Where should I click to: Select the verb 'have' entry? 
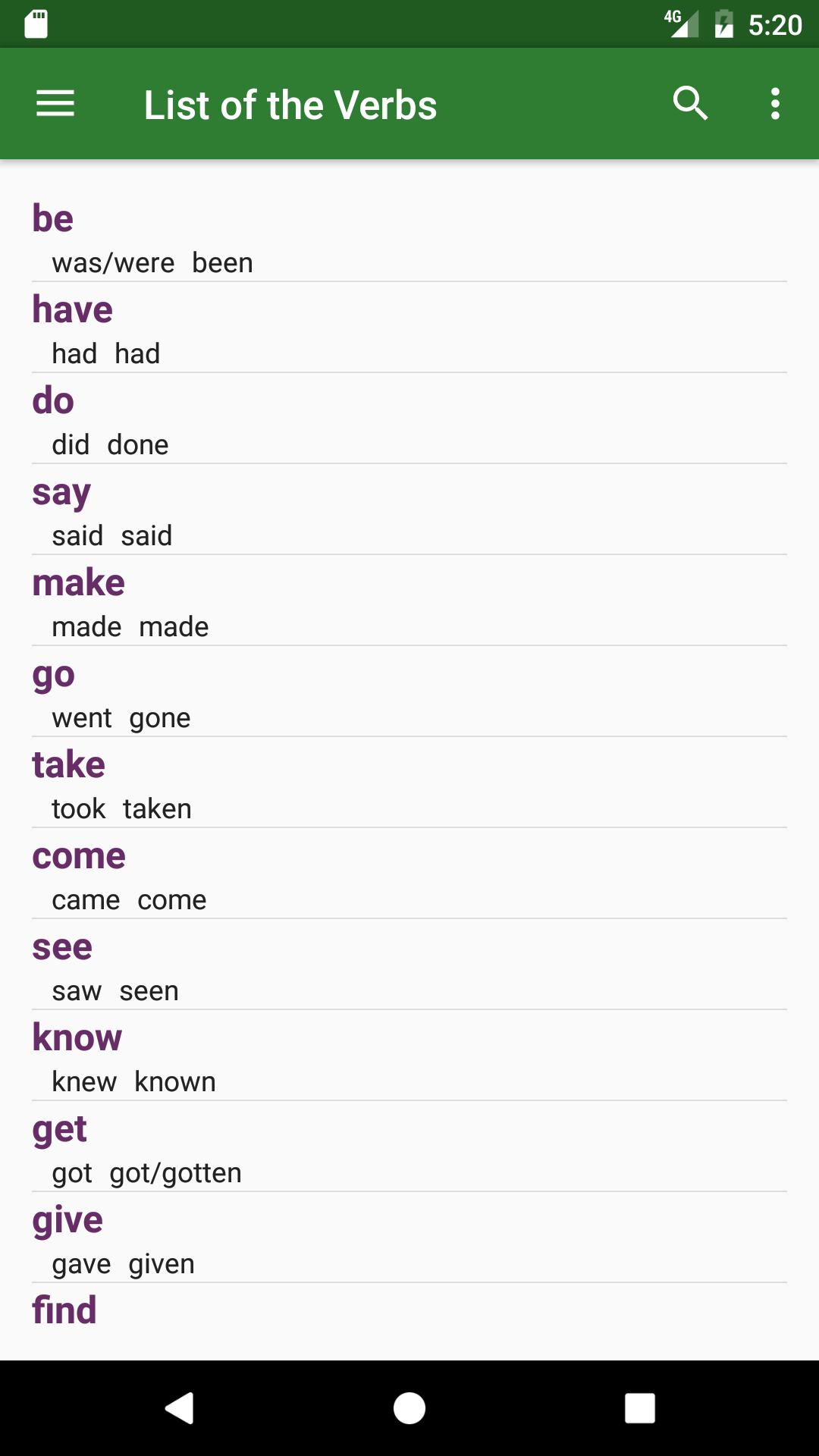pos(409,326)
